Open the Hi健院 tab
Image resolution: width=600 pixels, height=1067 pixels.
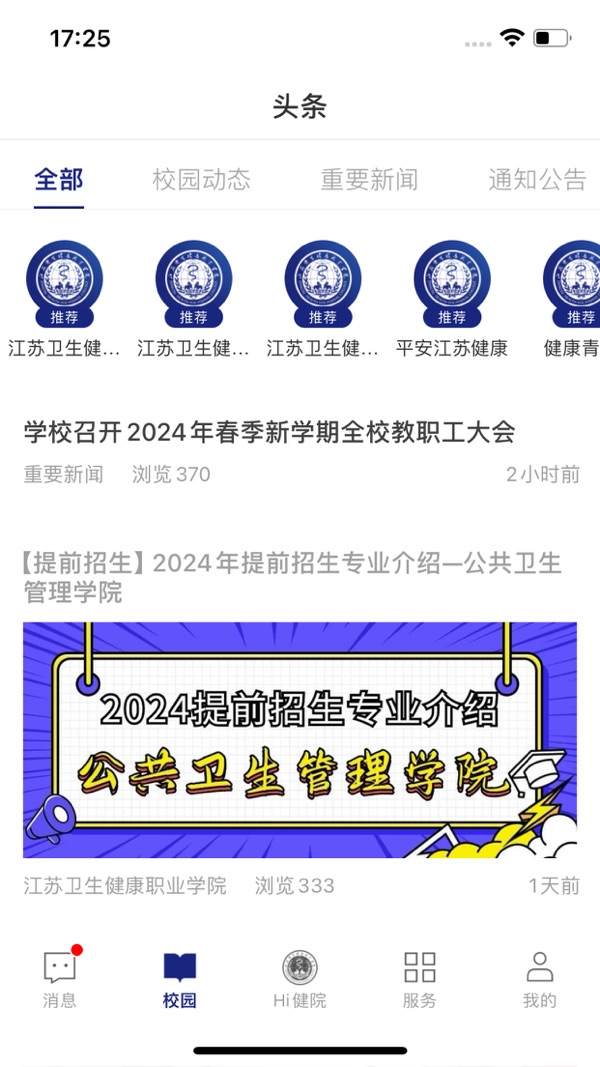click(300, 979)
